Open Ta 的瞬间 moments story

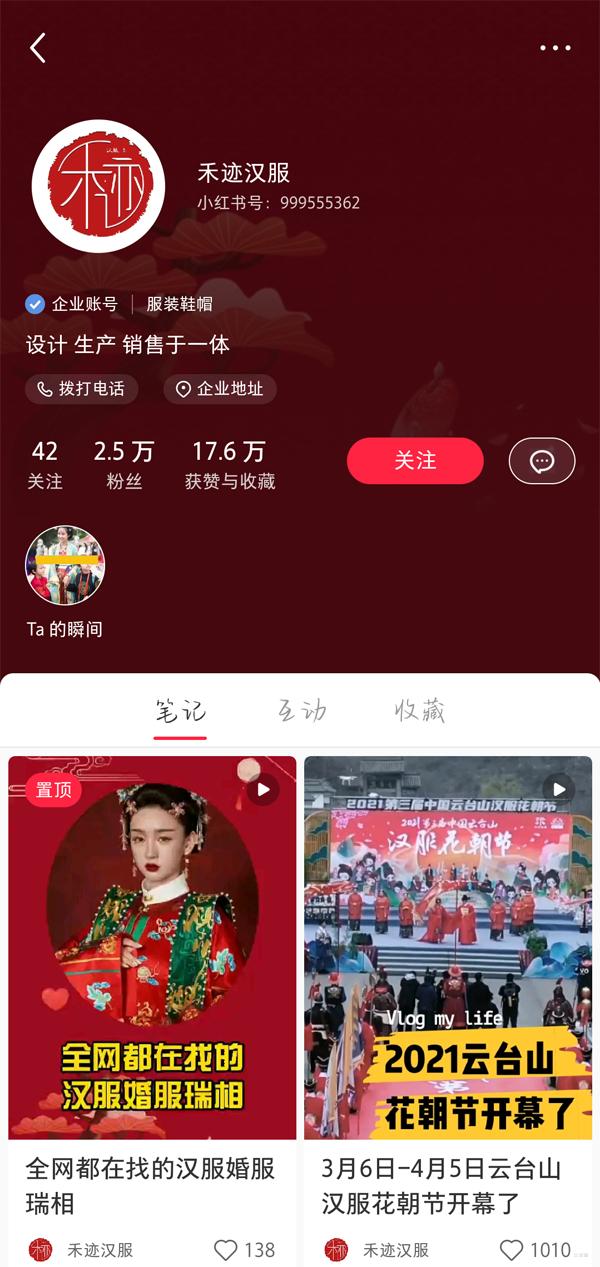tap(65, 566)
